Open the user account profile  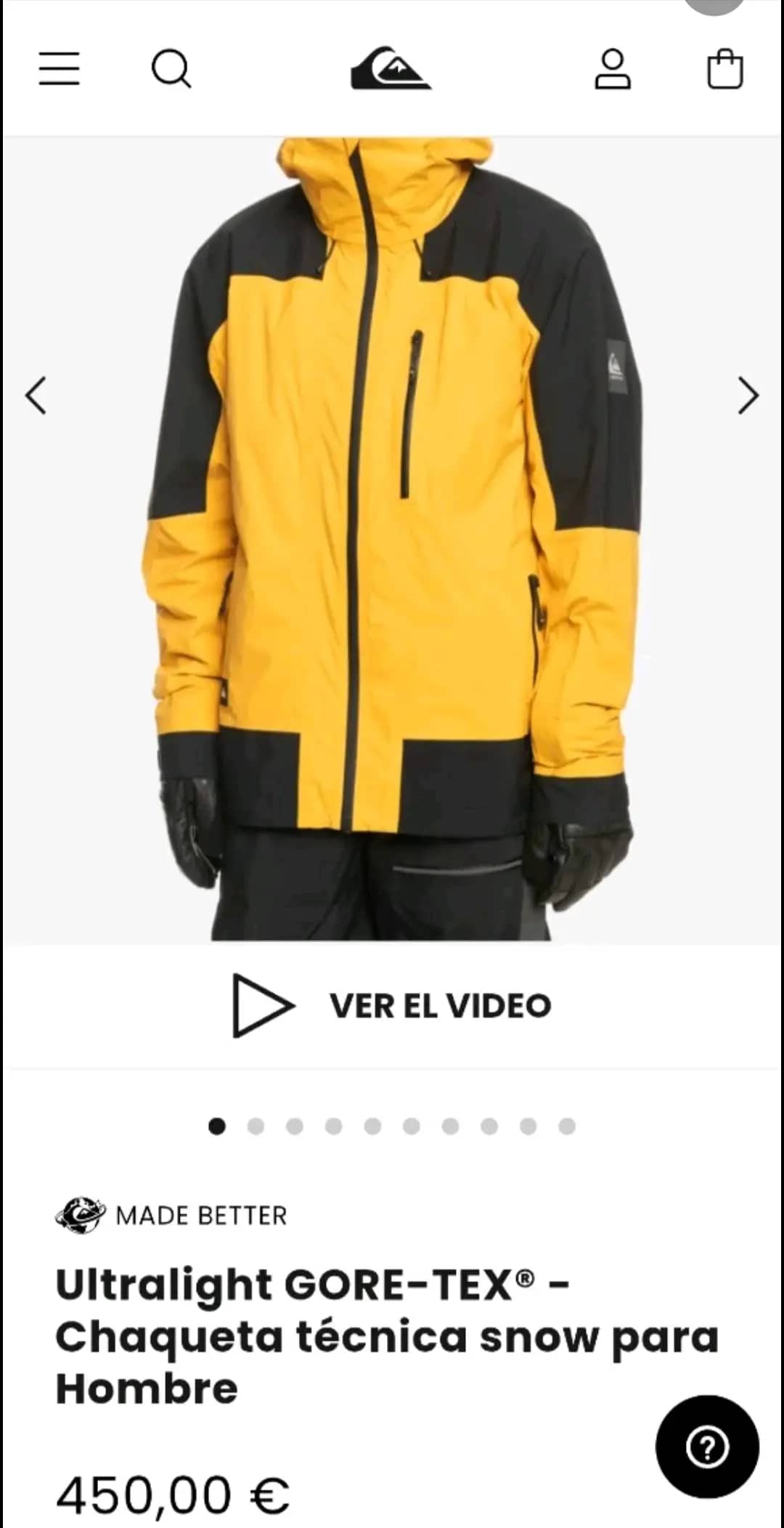pos(613,70)
